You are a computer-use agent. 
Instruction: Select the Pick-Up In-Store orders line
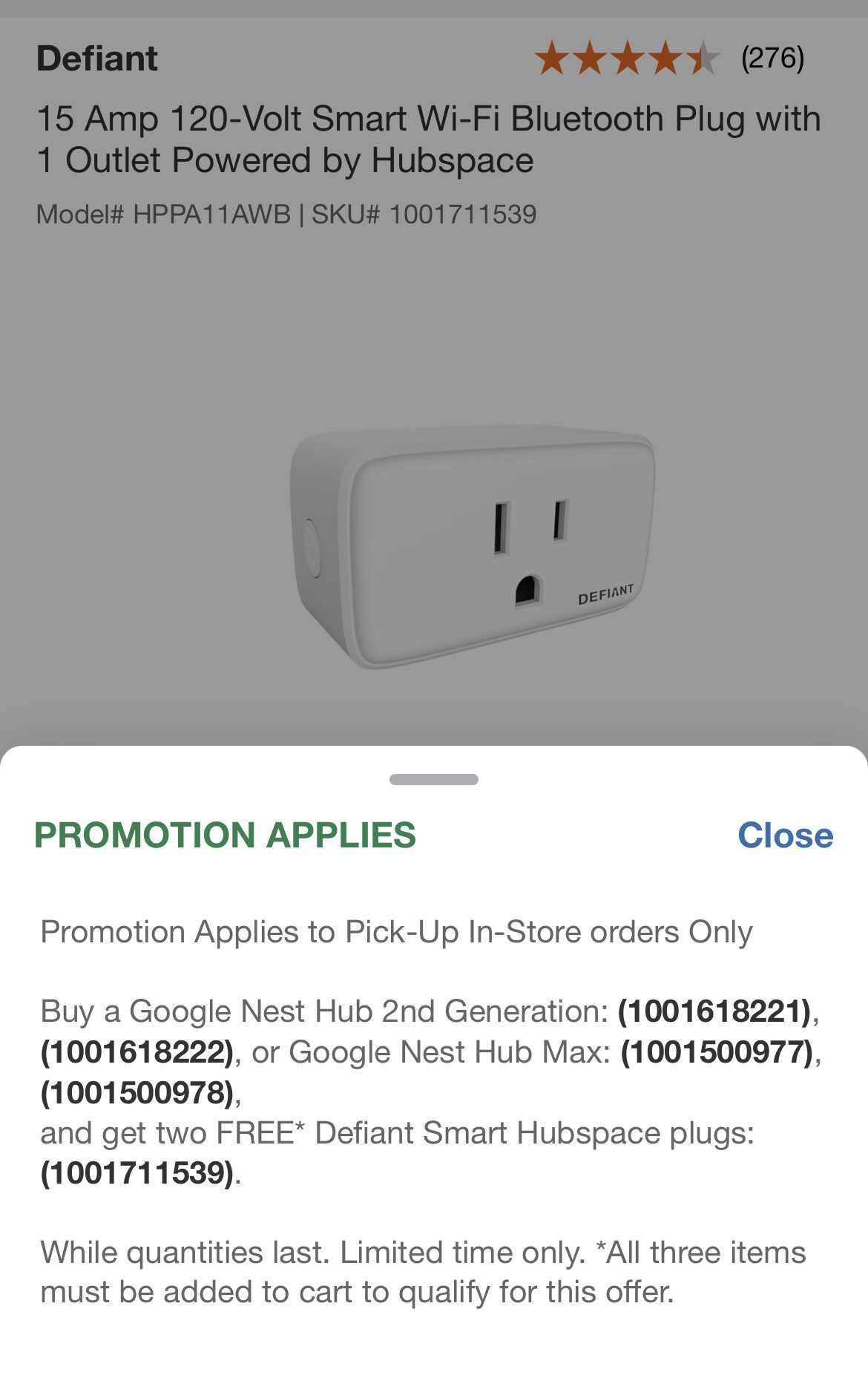click(397, 935)
